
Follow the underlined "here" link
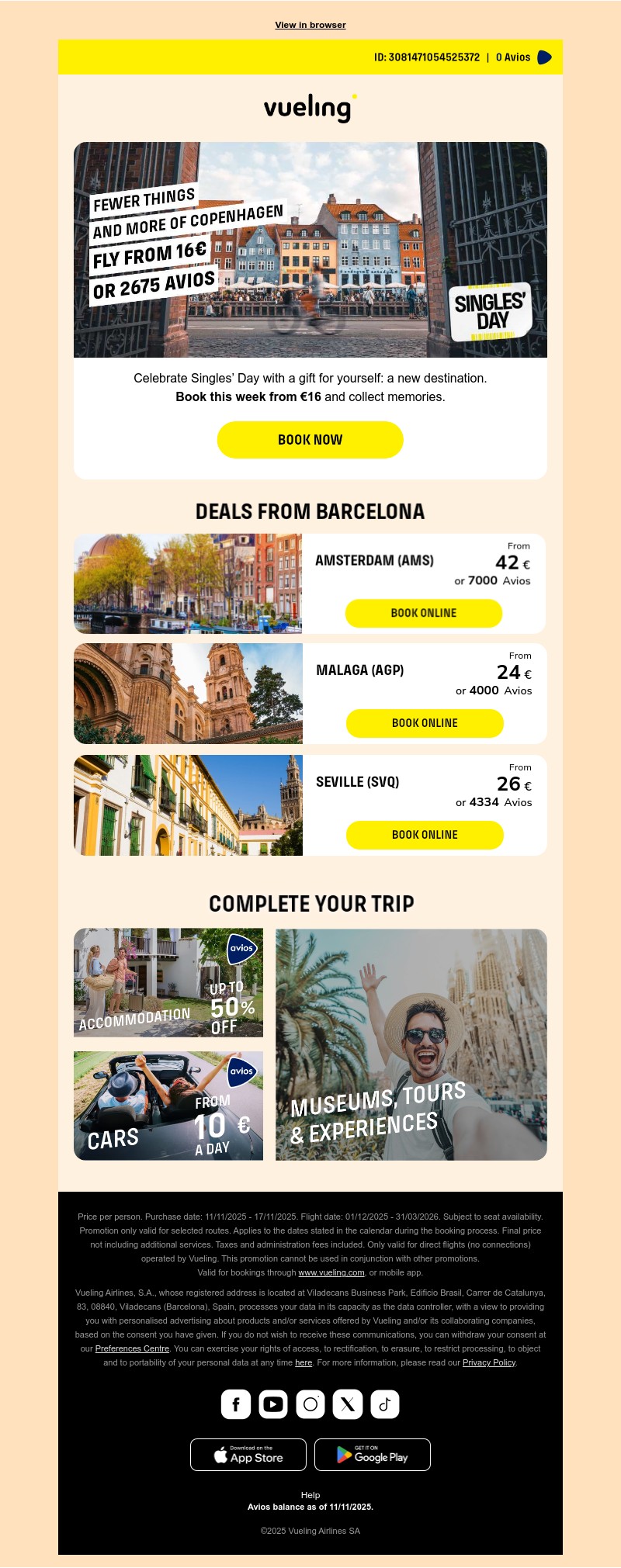tap(304, 1362)
